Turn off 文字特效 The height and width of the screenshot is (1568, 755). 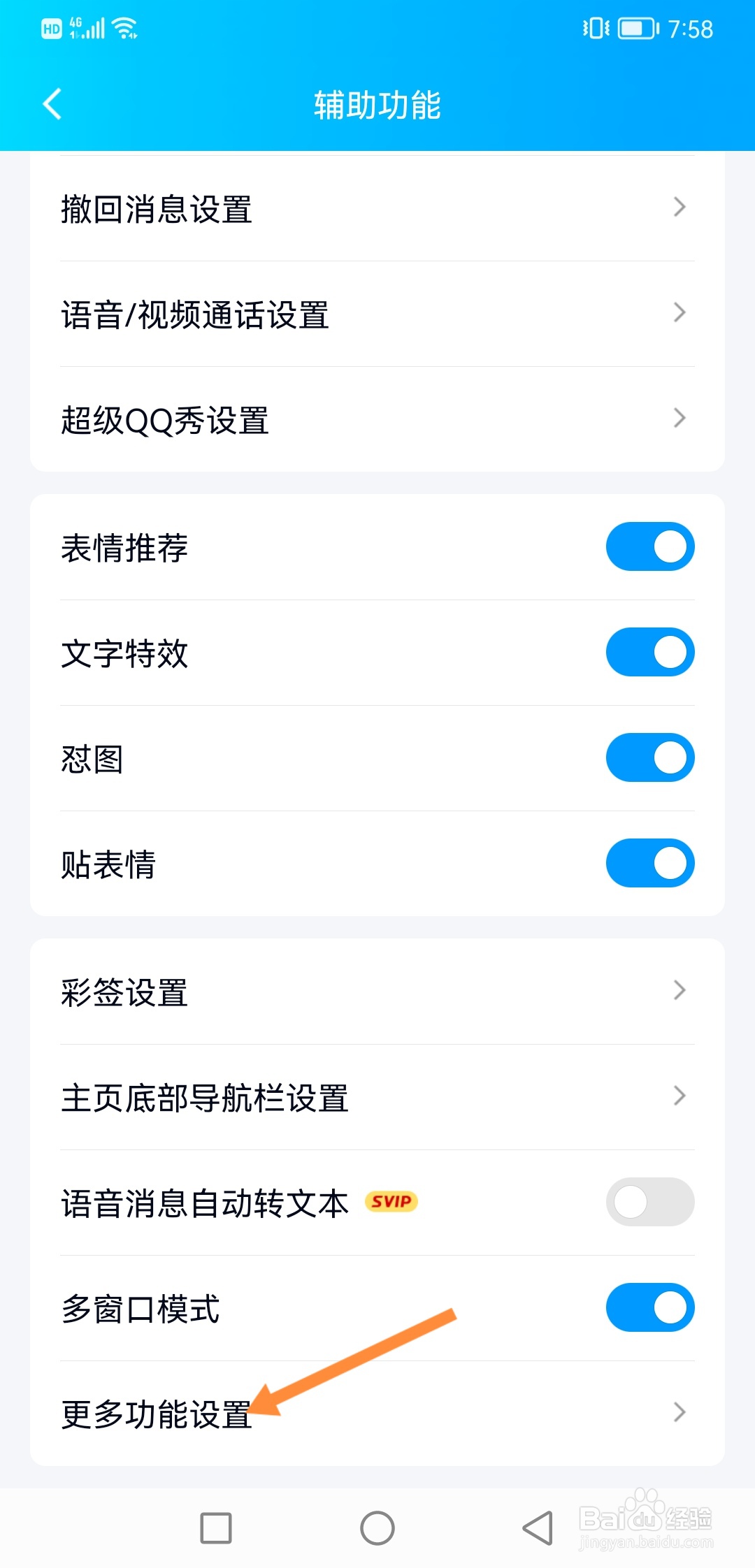pos(649,652)
